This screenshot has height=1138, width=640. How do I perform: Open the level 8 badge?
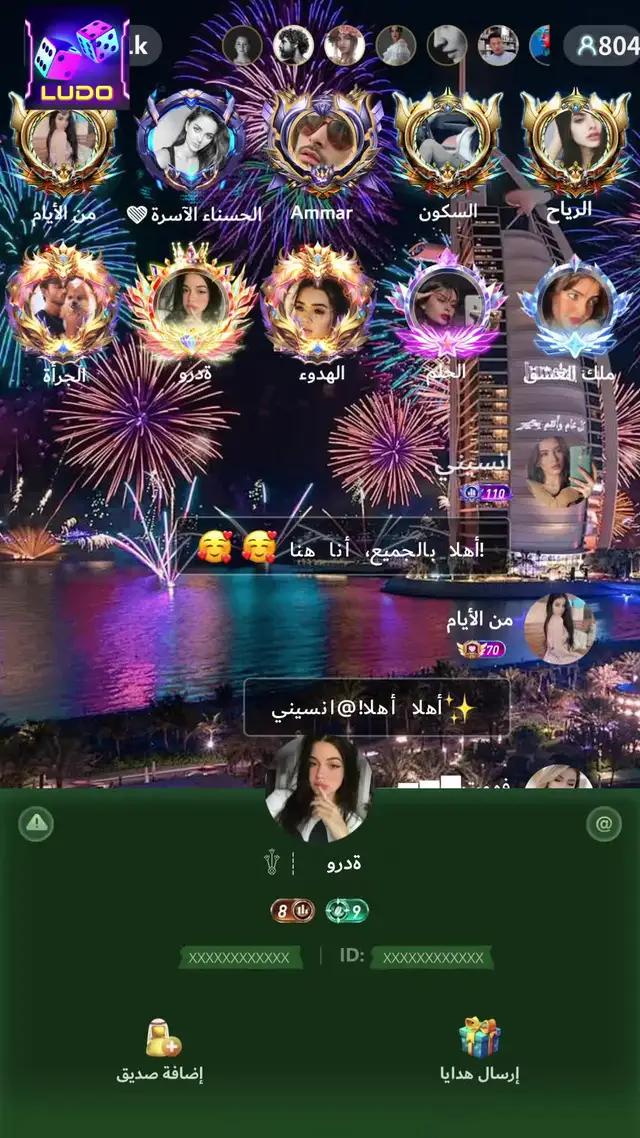tap(292, 911)
